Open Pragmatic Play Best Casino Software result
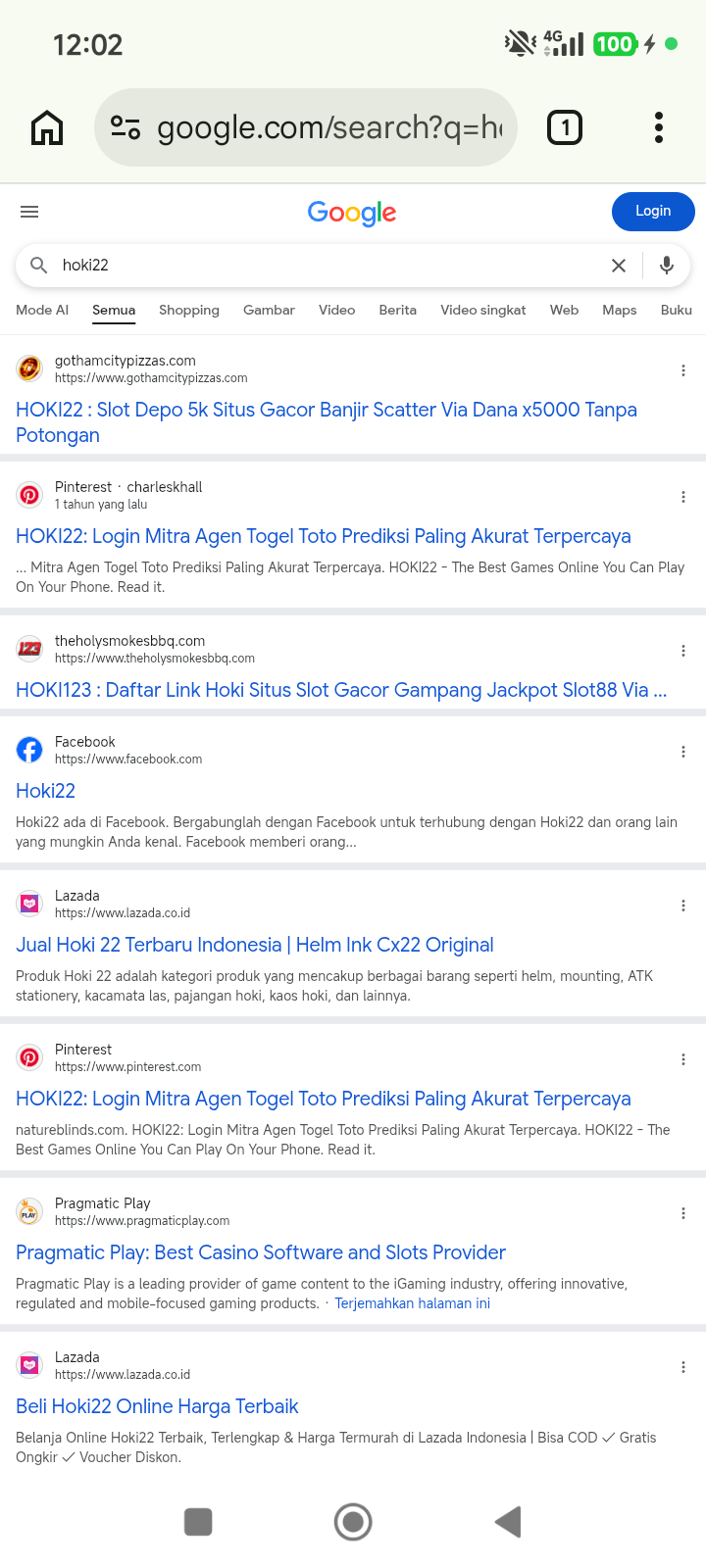This screenshot has width=706, height=1568. [x=261, y=1252]
